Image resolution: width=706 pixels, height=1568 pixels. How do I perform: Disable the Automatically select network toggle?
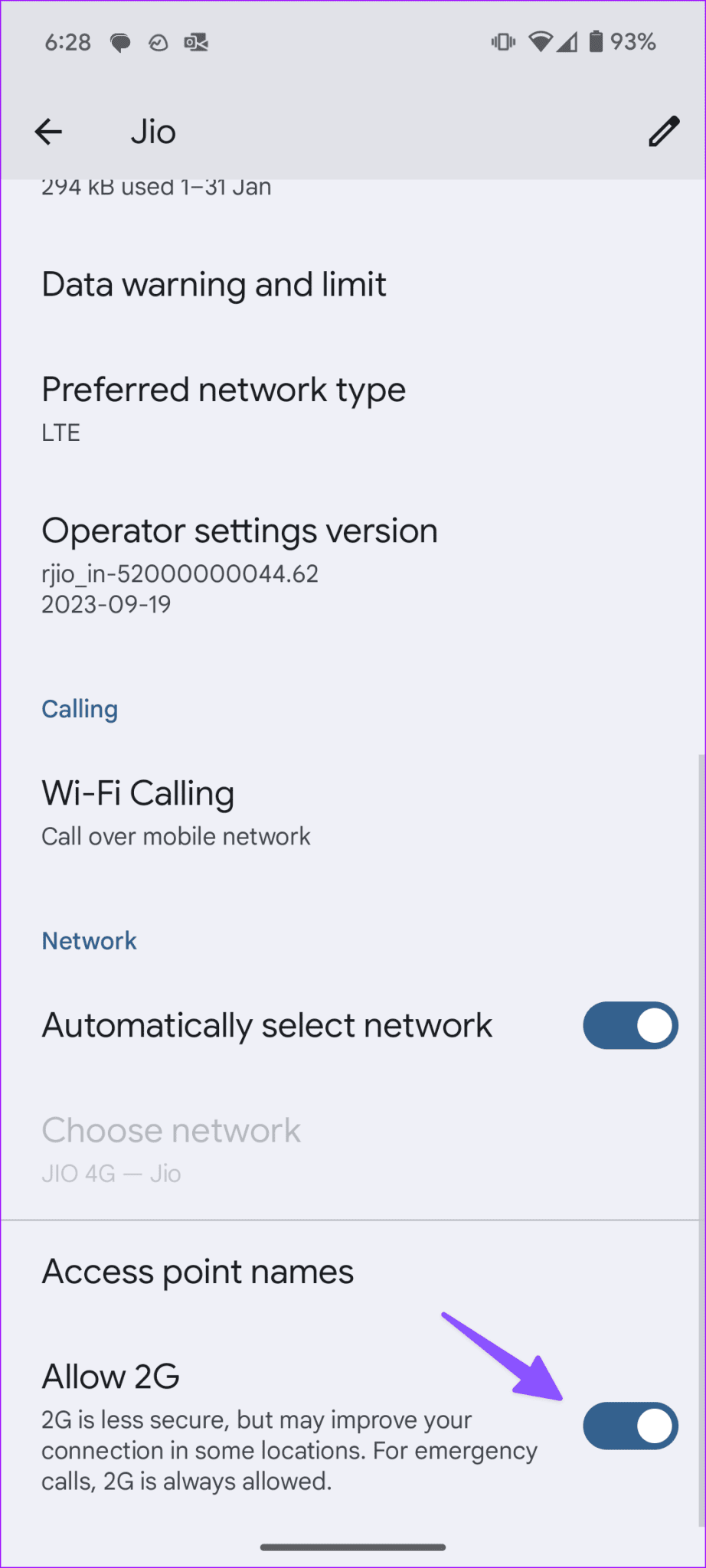click(x=629, y=1025)
